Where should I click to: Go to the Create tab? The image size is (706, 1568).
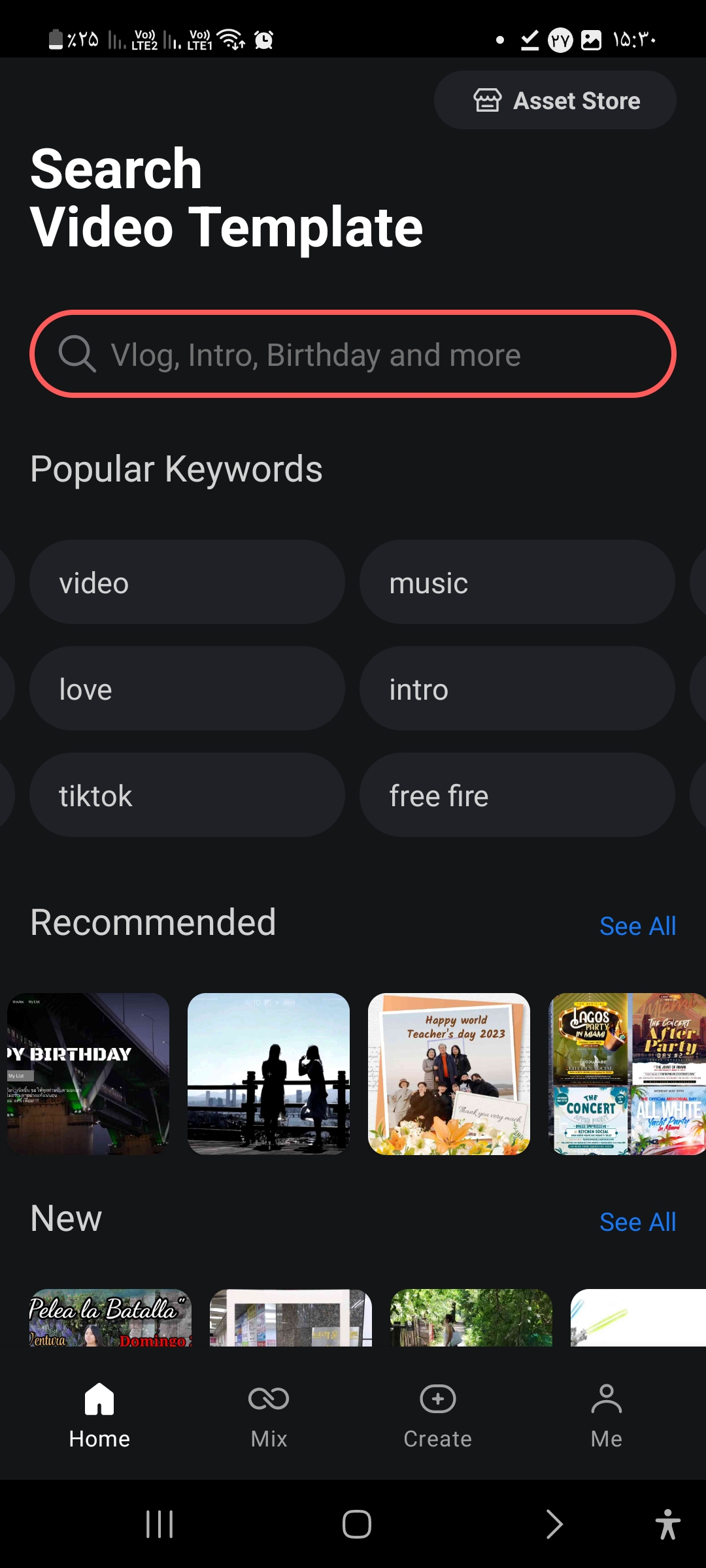(437, 1414)
